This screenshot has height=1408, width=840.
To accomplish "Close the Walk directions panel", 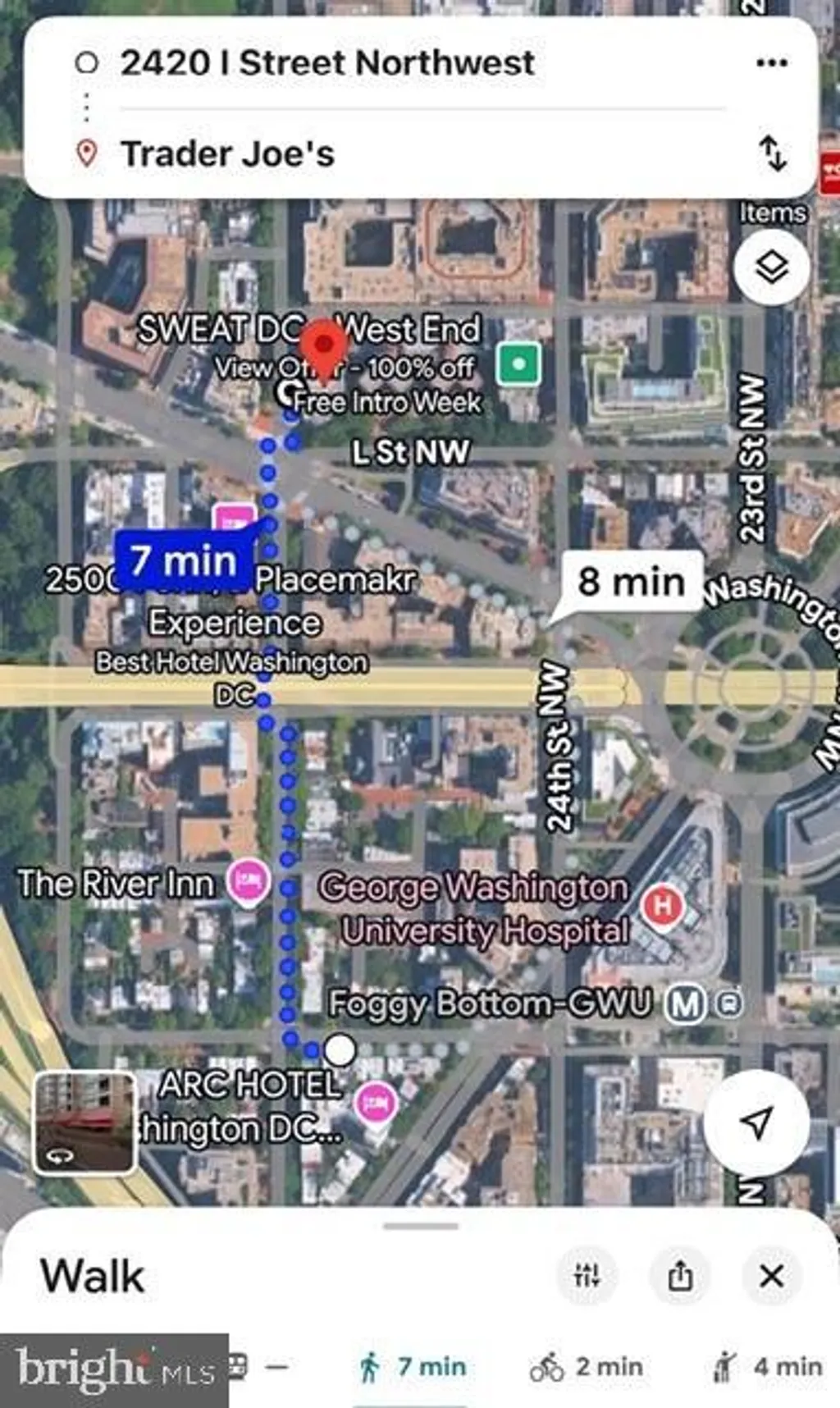I will tap(771, 1275).
